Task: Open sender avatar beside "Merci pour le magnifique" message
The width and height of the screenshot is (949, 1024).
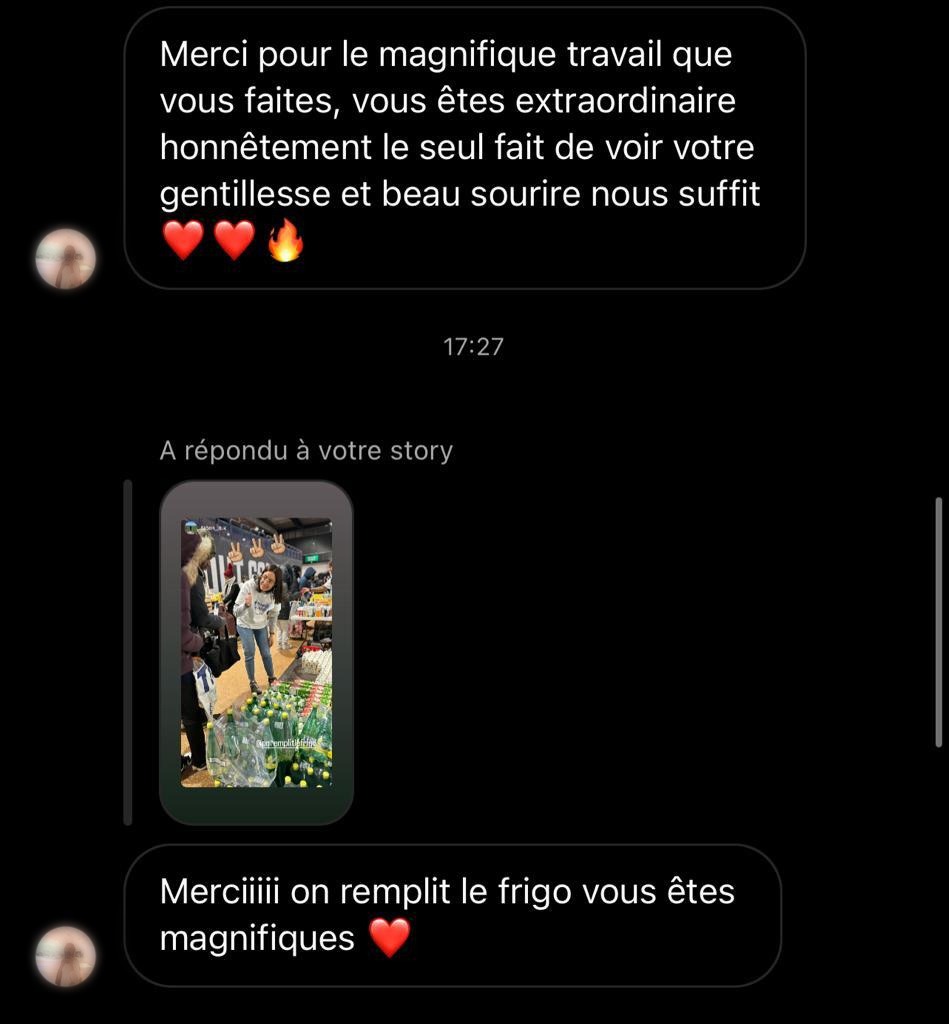Action: [x=66, y=259]
